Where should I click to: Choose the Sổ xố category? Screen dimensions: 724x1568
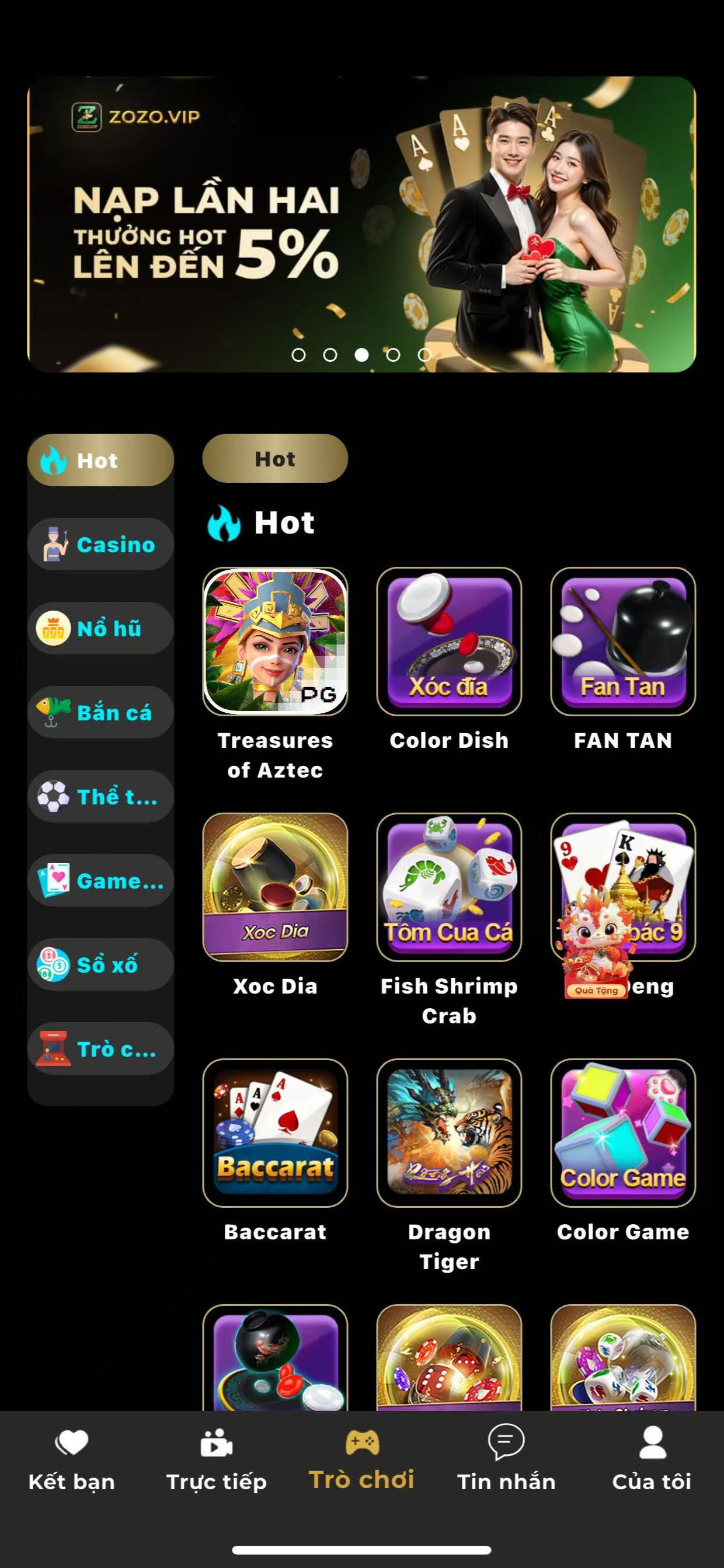(x=100, y=964)
